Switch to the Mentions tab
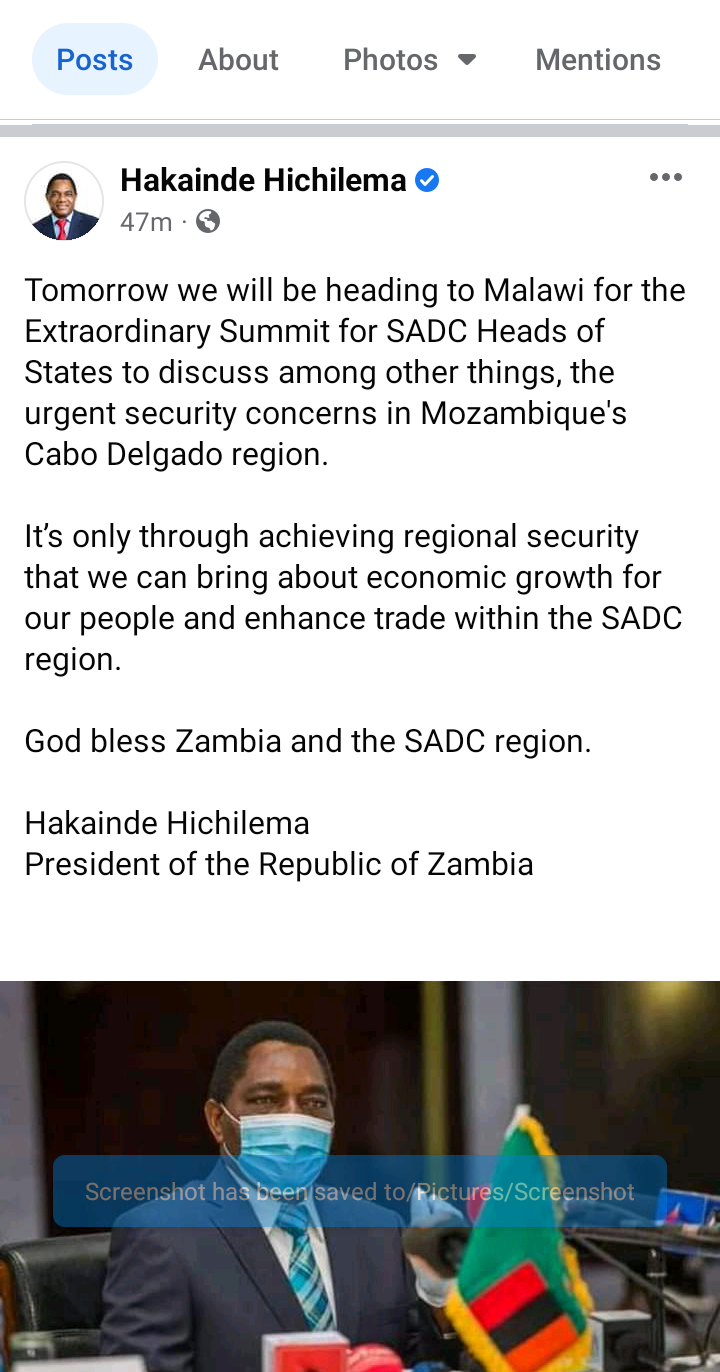The image size is (720, 1372). point(598,60)
